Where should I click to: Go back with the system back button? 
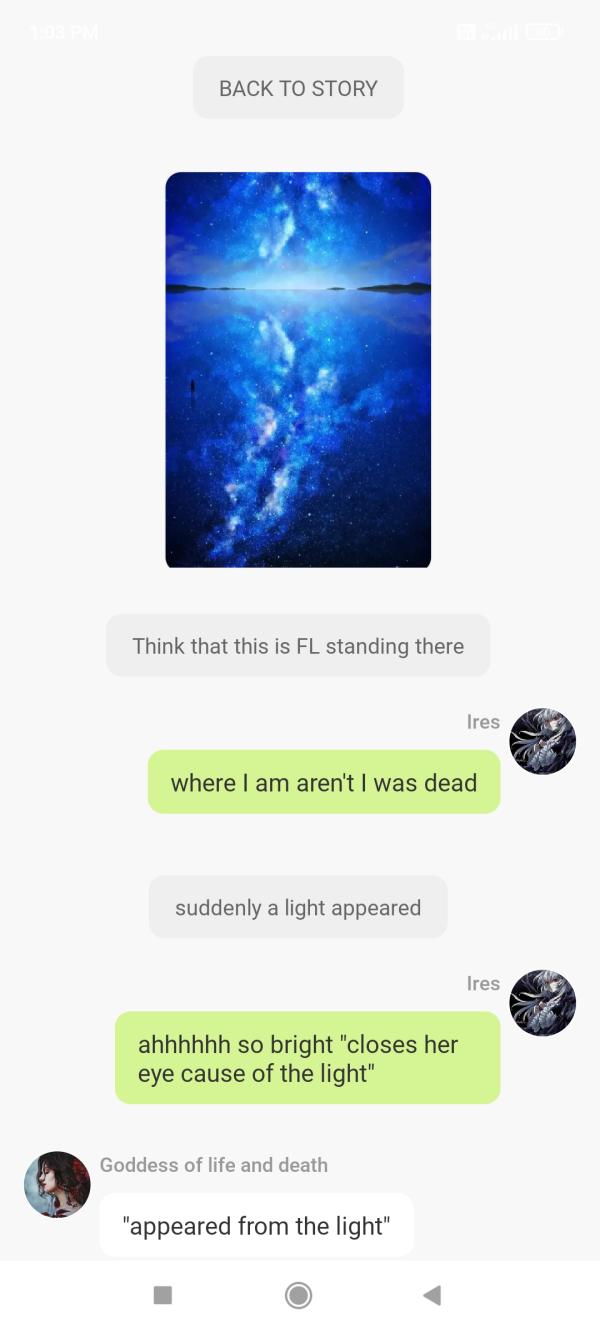[x=432, y=1295]
